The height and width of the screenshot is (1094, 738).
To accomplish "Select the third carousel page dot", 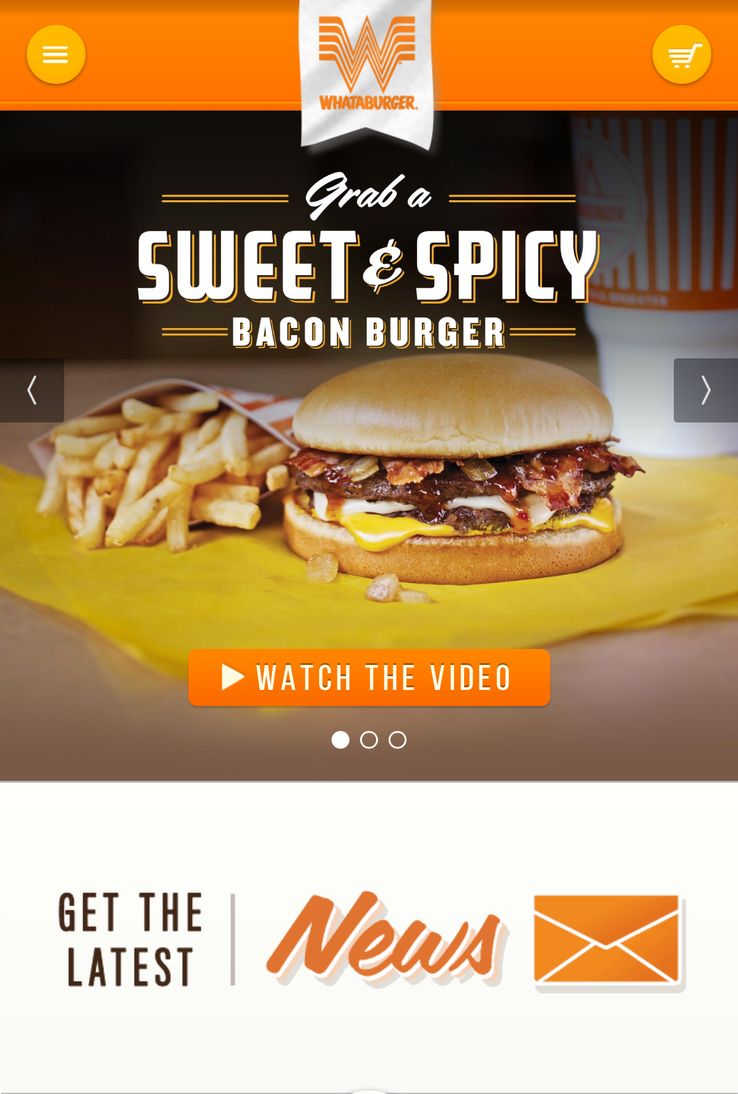I will (398, 740).
